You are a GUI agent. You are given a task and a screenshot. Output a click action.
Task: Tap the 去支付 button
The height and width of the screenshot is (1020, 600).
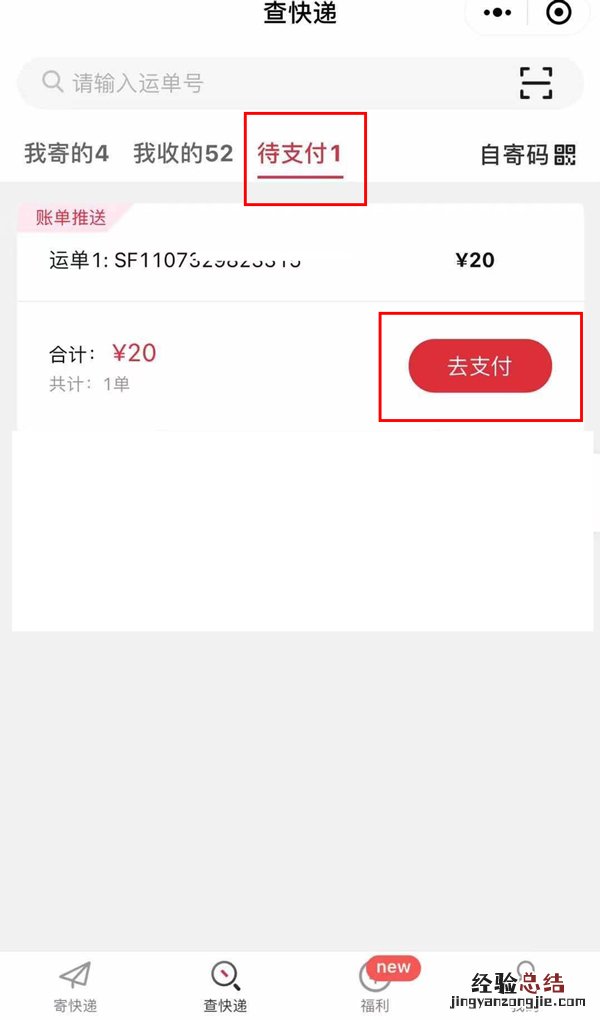(x=480, y=366)
